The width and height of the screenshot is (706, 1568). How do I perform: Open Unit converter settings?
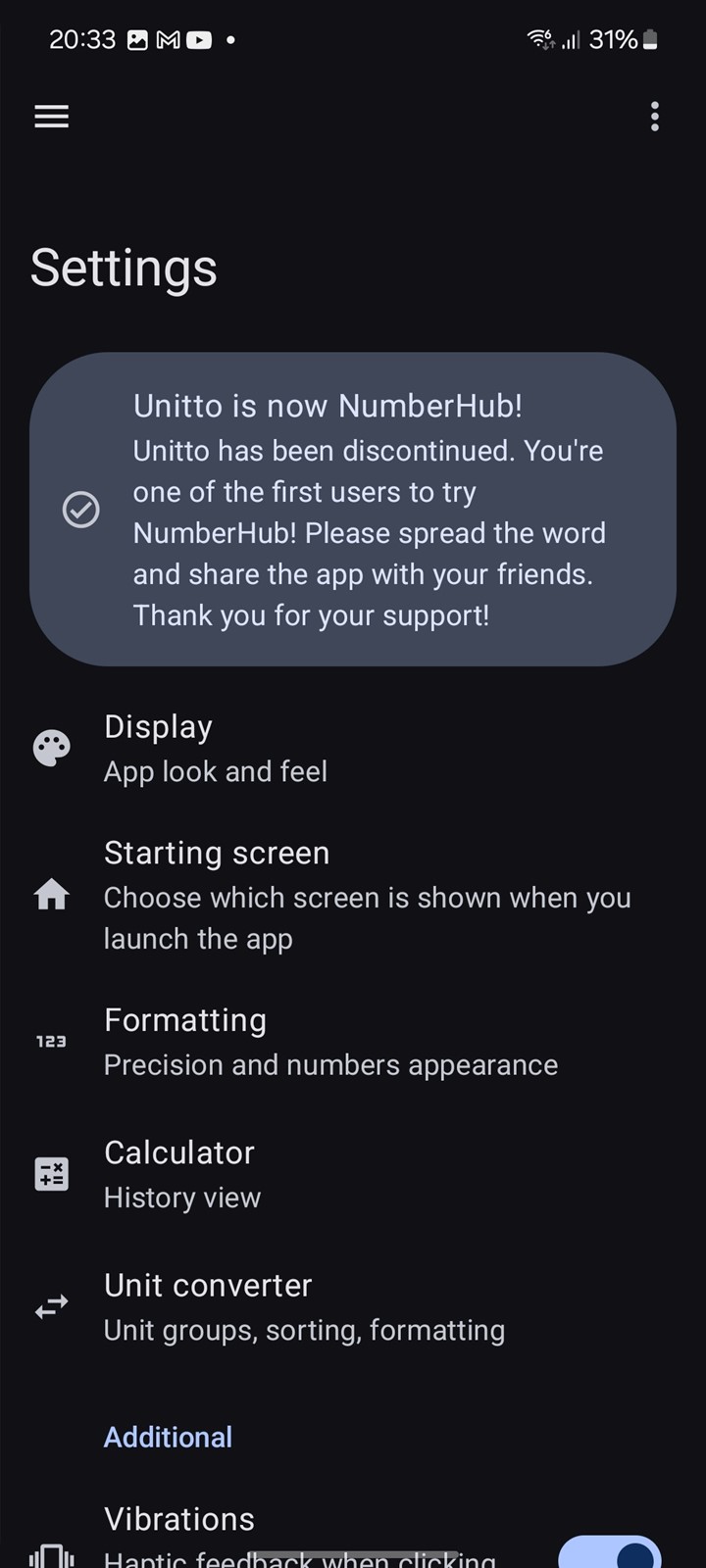tap(353, 1306)
